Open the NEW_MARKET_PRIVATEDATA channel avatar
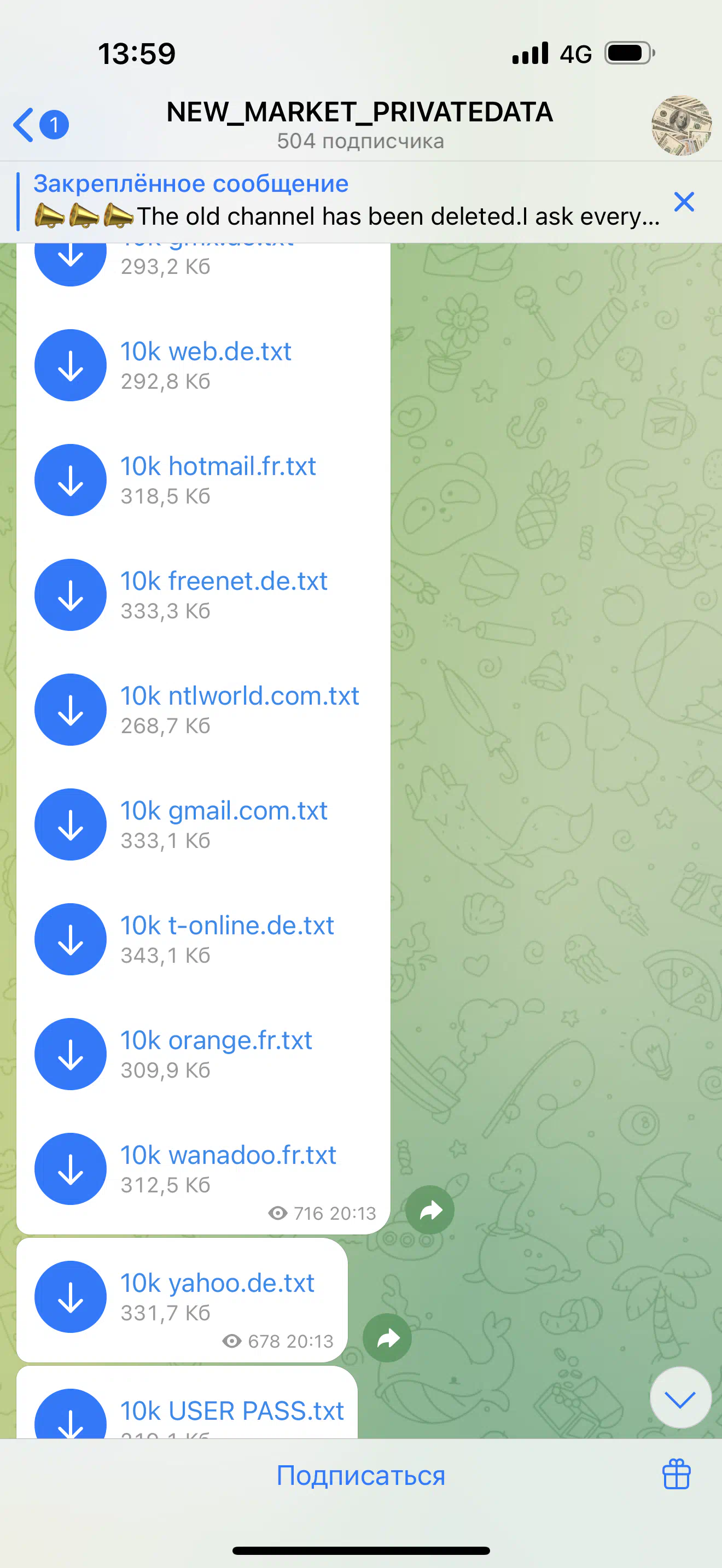This screenshot has height=1568, width=722. click(681, 125)
